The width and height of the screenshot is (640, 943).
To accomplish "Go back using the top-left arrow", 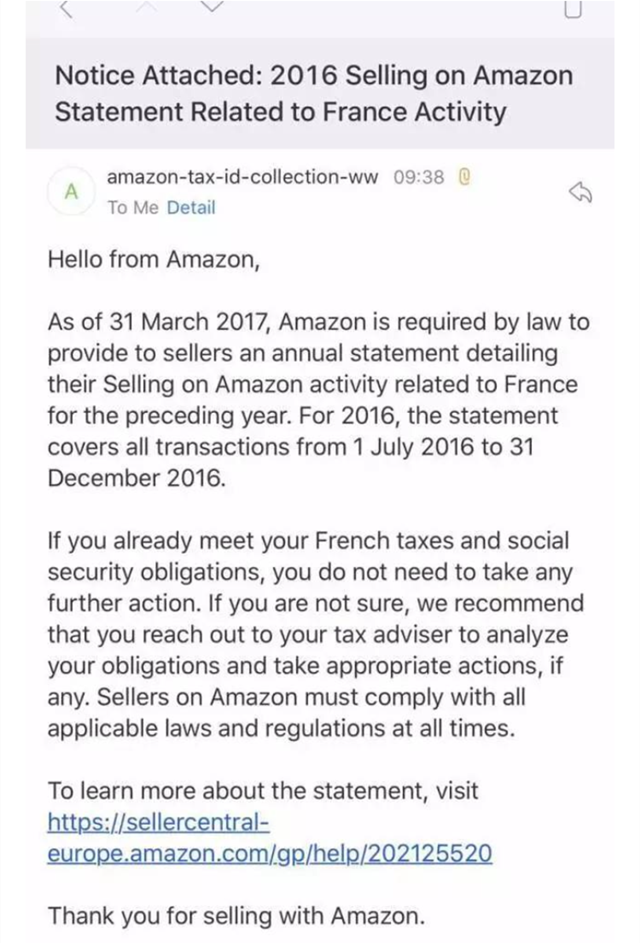I will tap(66, 8).
